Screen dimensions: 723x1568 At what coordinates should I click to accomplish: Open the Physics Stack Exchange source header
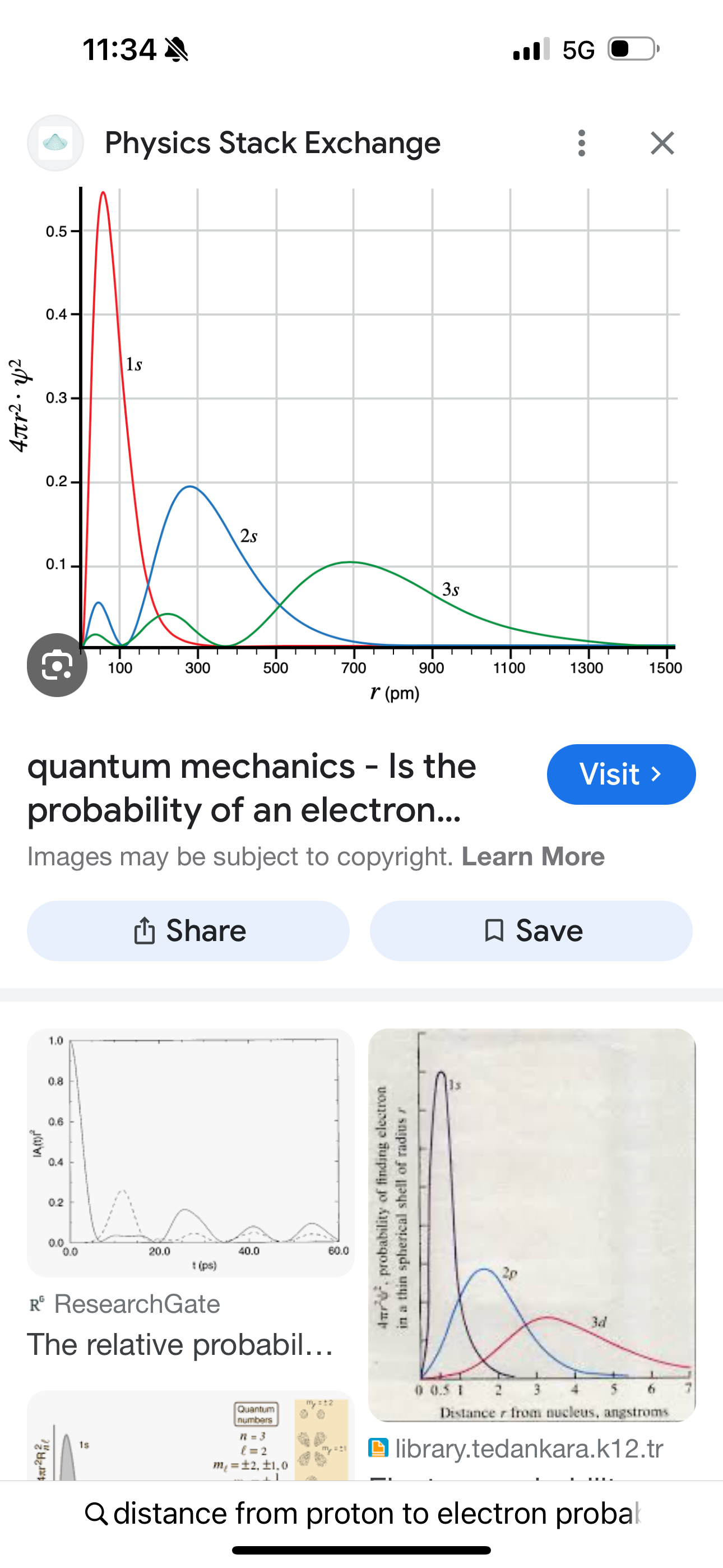272,143
